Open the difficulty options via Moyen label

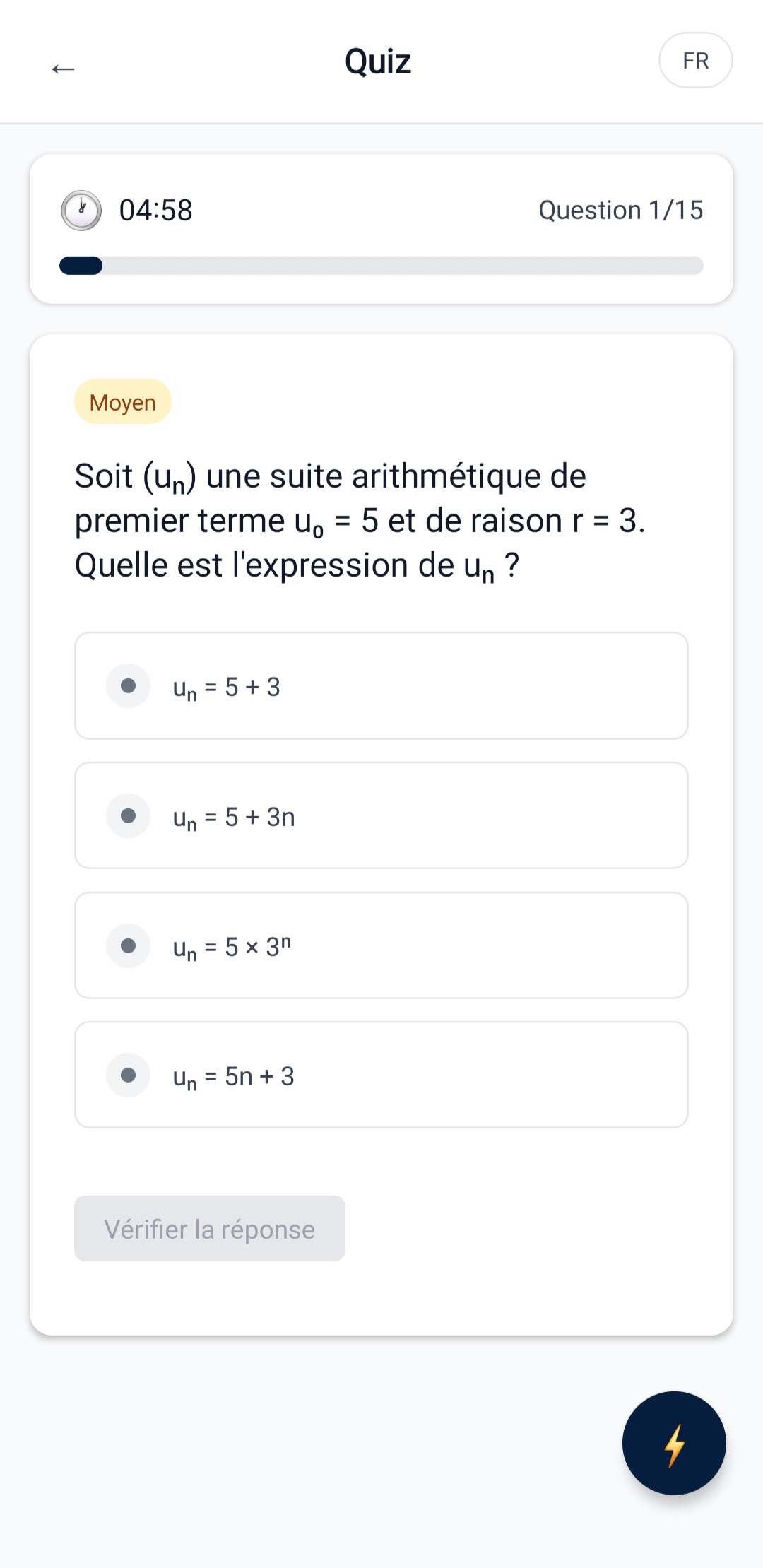pos(122,401)
